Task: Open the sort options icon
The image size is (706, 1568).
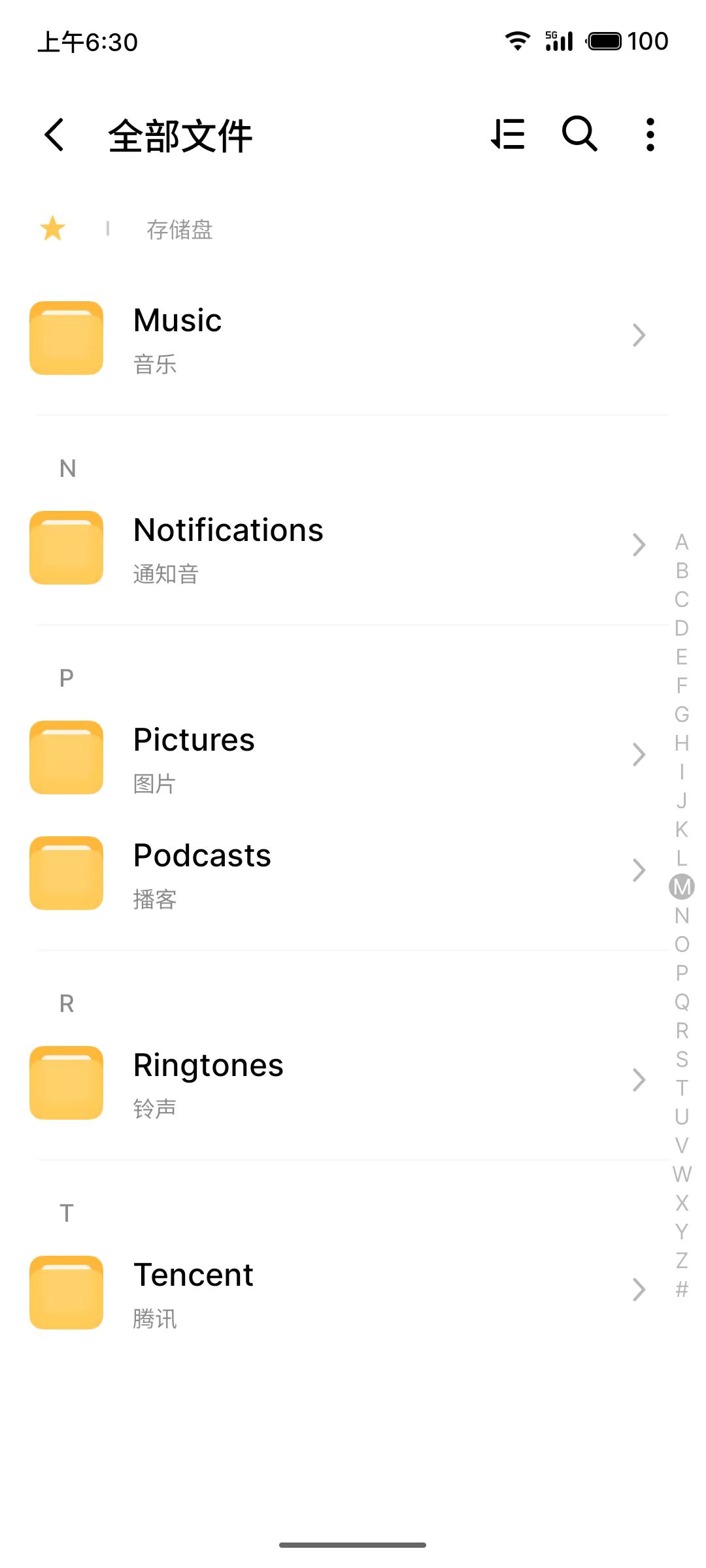Action: (x=508, y=135)
